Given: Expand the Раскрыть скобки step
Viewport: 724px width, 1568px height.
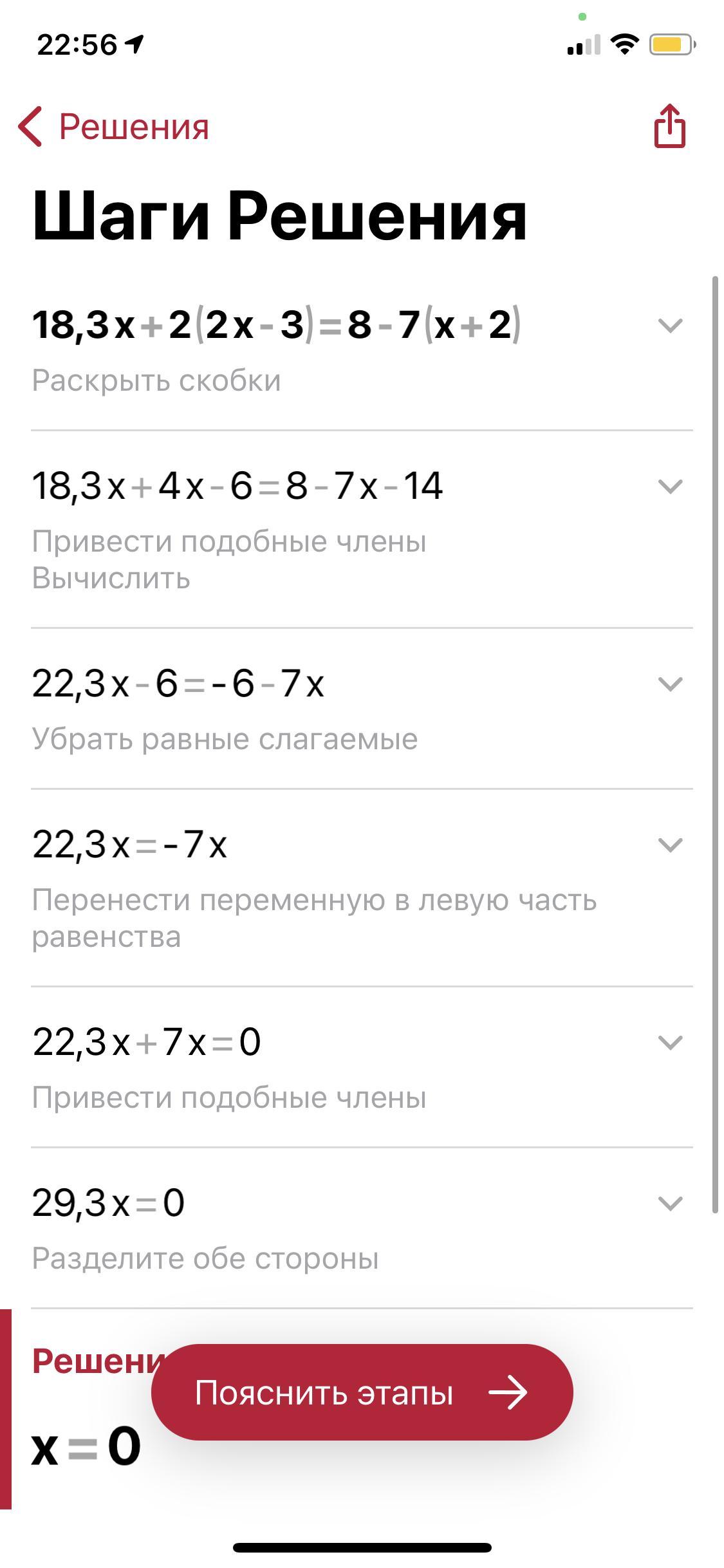Looking at the screenshot, I should 670,325.
